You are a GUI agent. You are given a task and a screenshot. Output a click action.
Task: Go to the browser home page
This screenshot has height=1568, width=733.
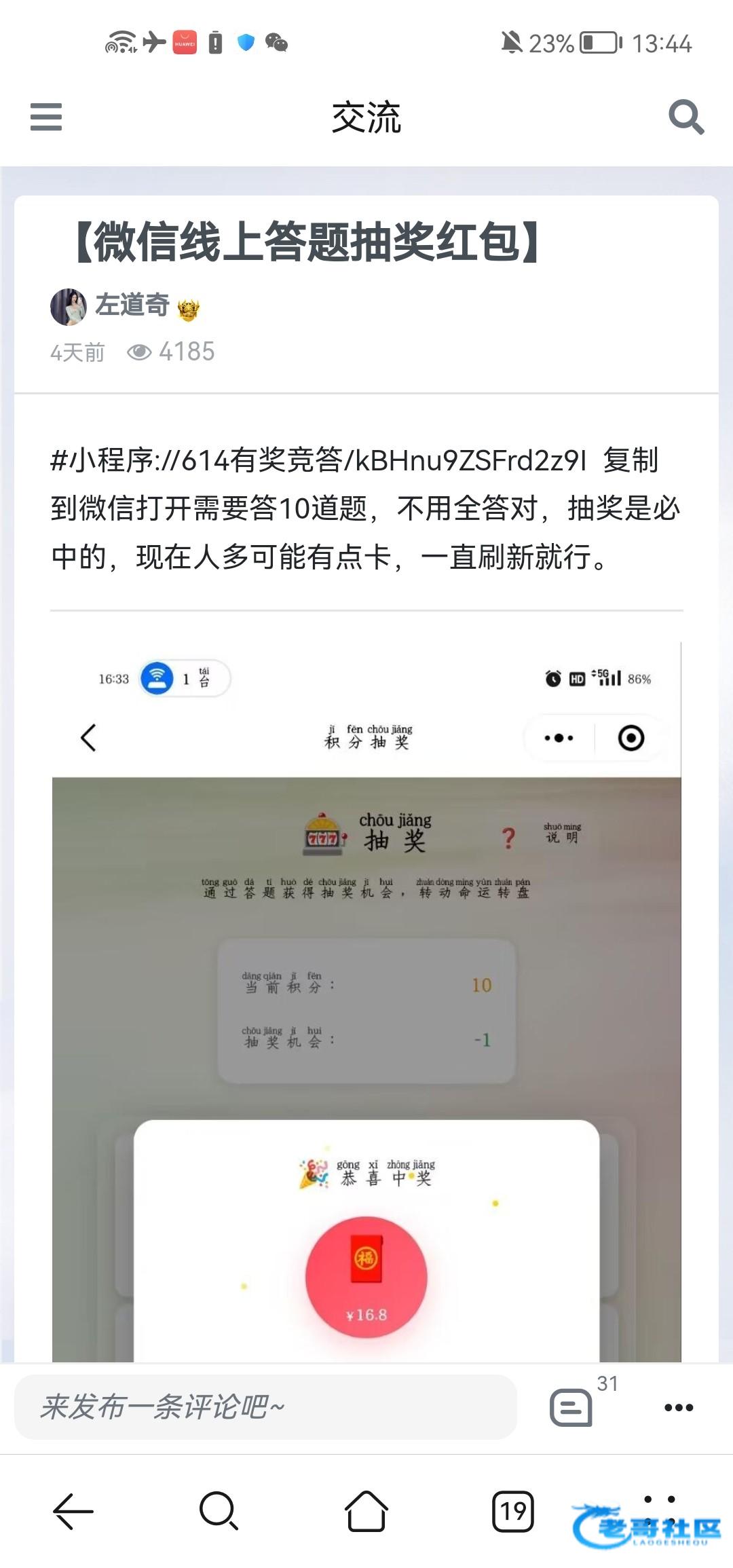point(366,1511)
